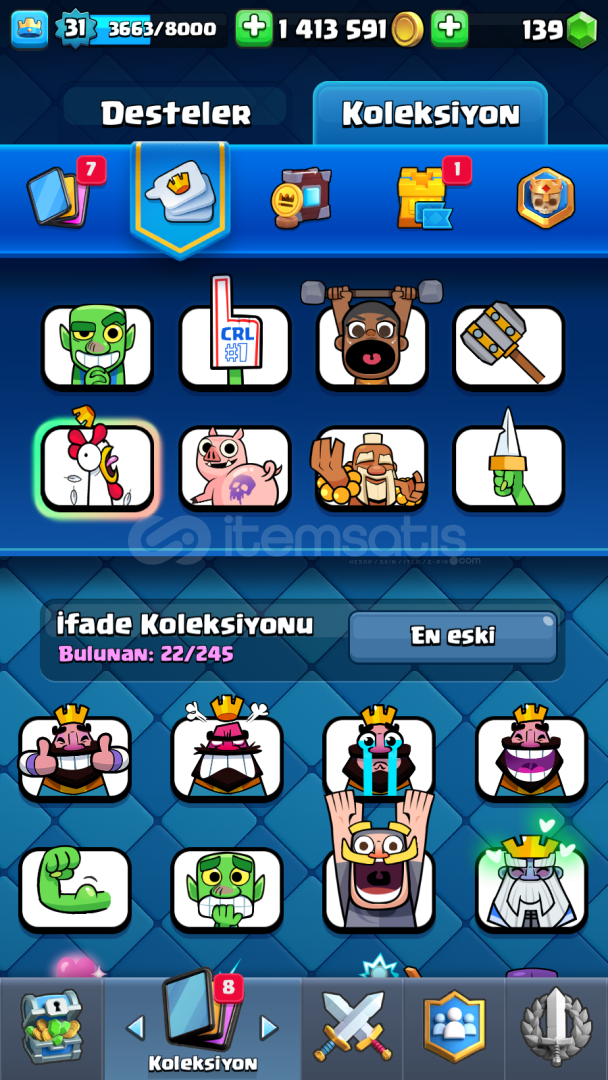This screenshot has width=608, height=1080.
Task: Tap the player level crown icon
Action: pos(30,29)
